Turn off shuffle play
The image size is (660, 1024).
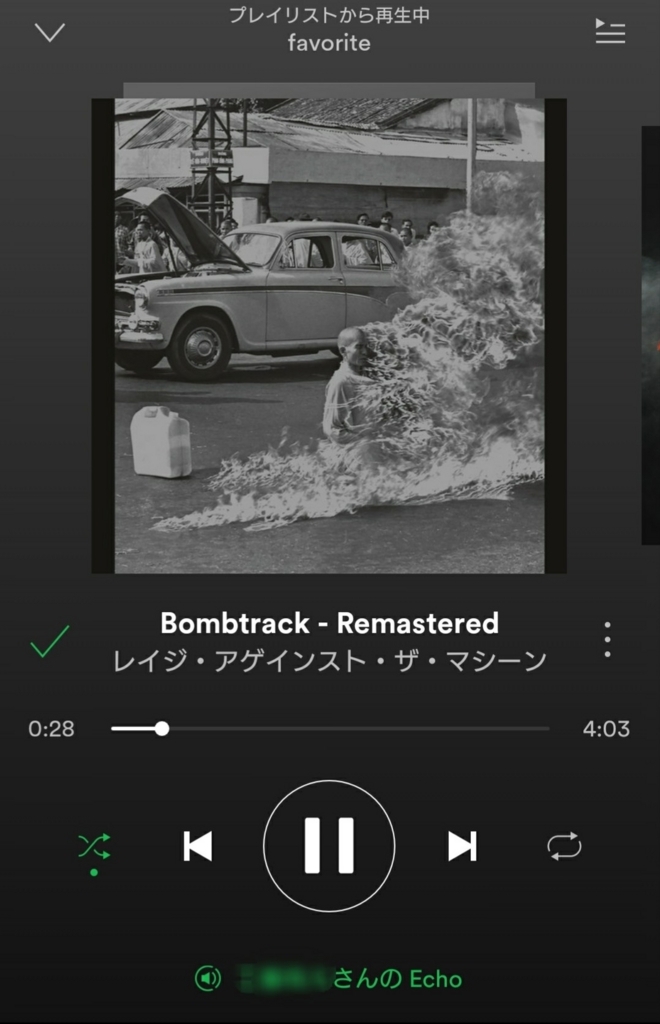[94, 847]
